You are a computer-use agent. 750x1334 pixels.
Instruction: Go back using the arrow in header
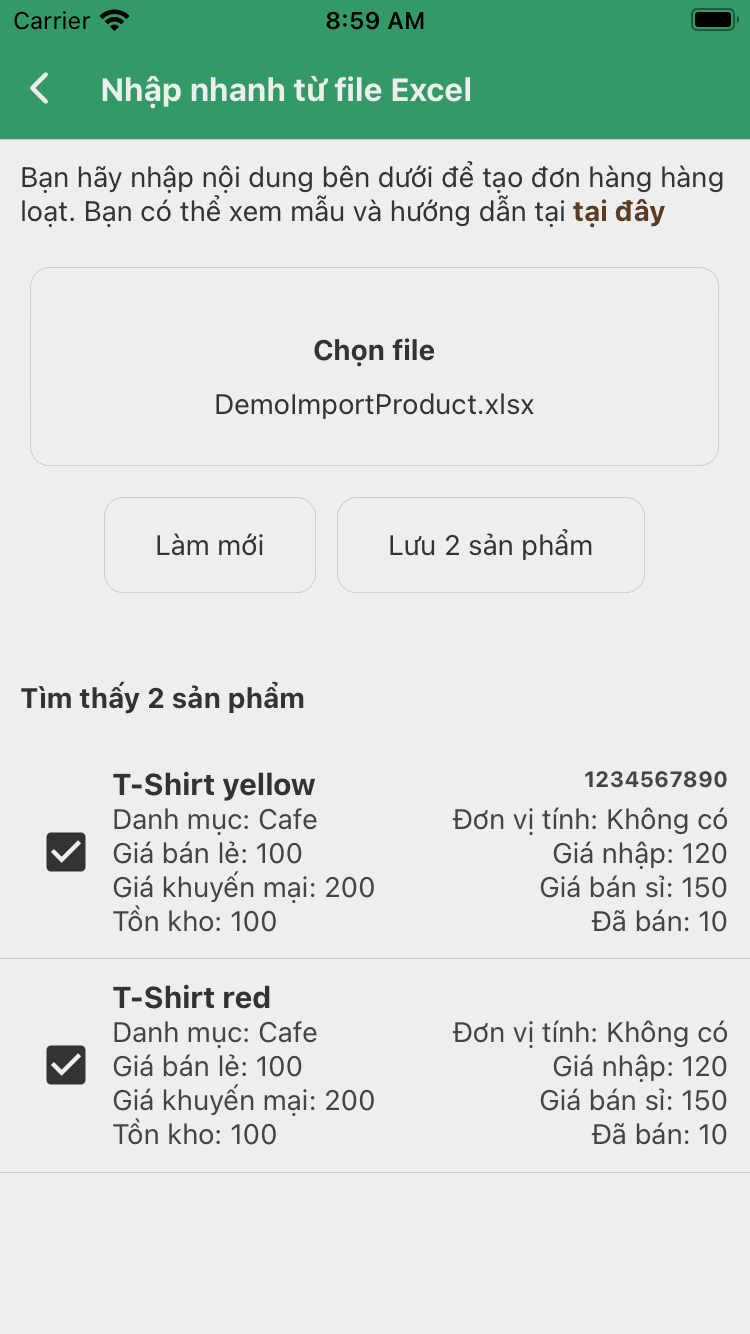click(x=40, y=89)
